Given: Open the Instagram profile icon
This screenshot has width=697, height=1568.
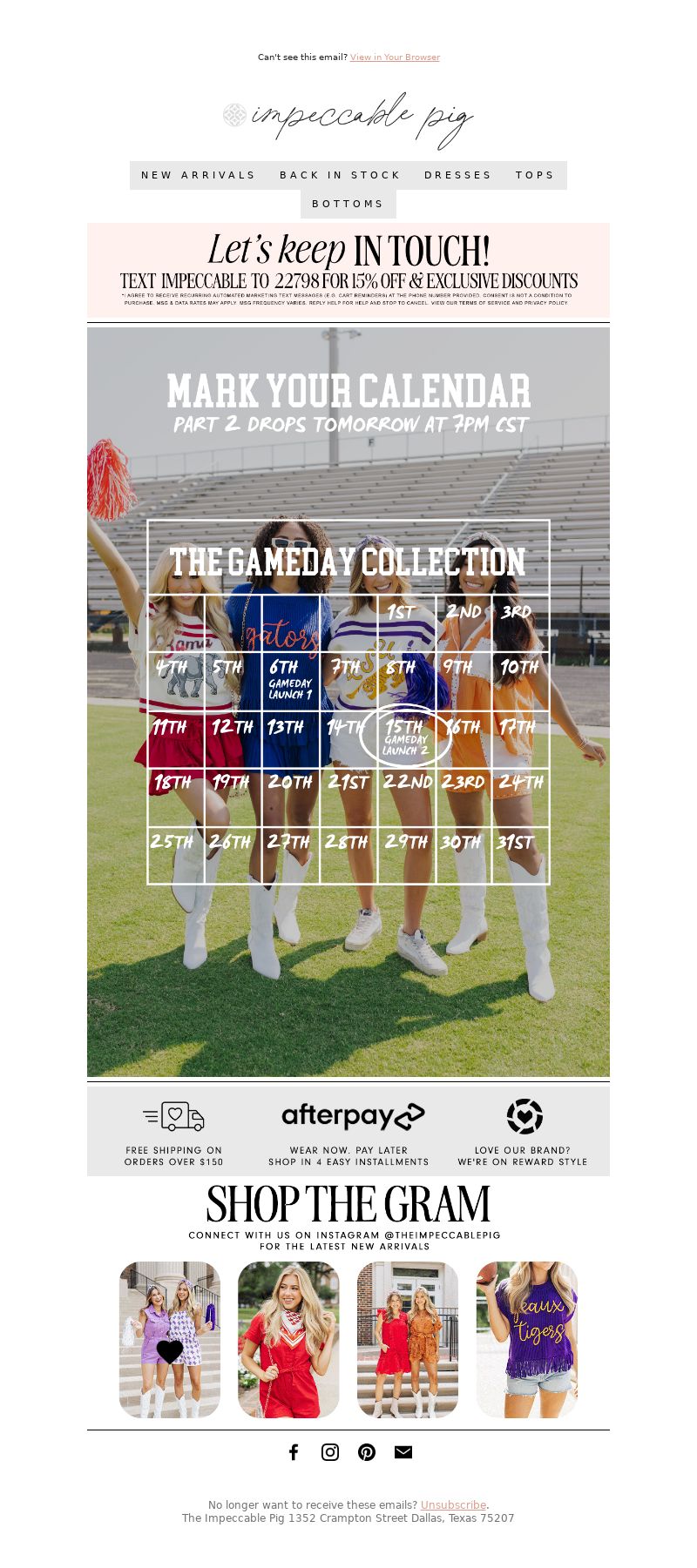Looking at the screenshot, I should [330, 1451].
